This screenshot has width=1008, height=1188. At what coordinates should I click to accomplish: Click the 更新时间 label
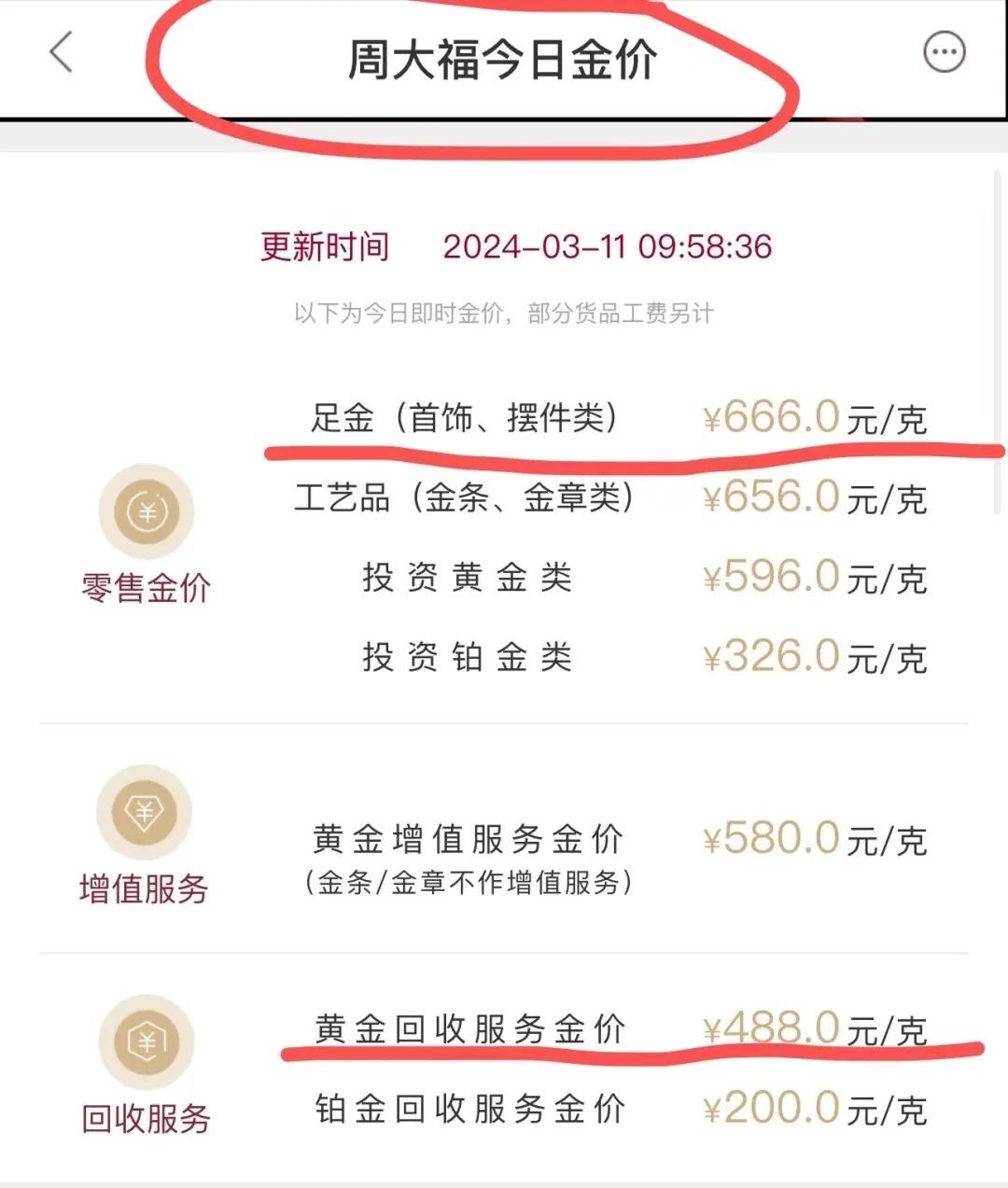pyautogui.click(x=326, y=246)
